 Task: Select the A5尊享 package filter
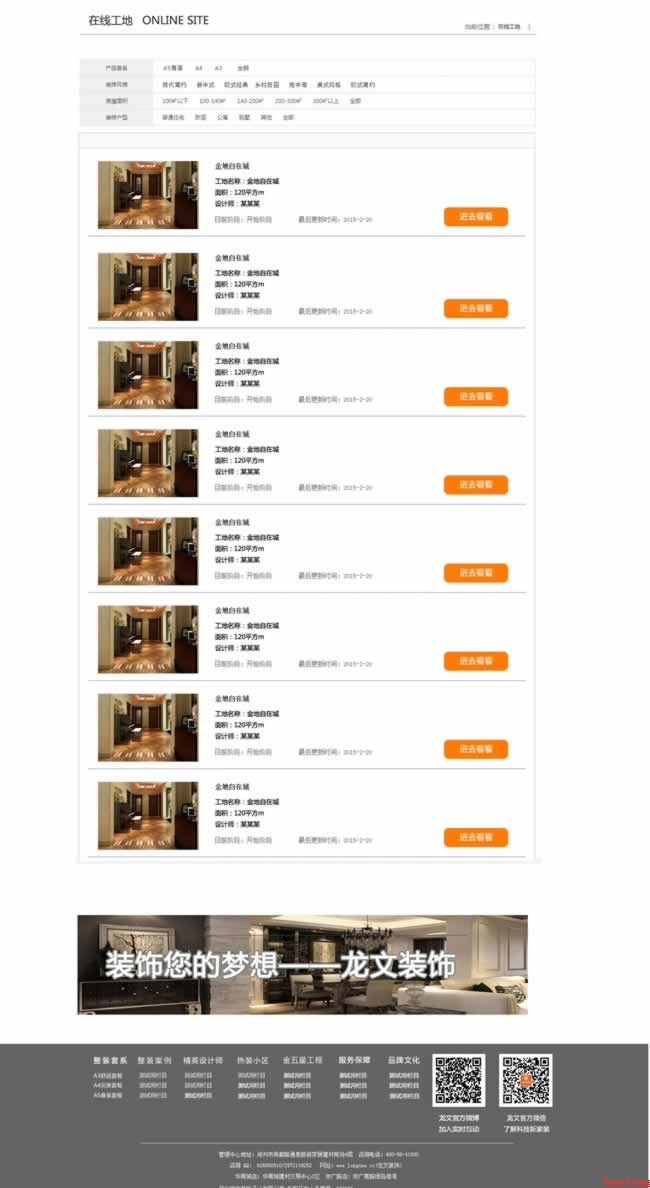[173, 68]
